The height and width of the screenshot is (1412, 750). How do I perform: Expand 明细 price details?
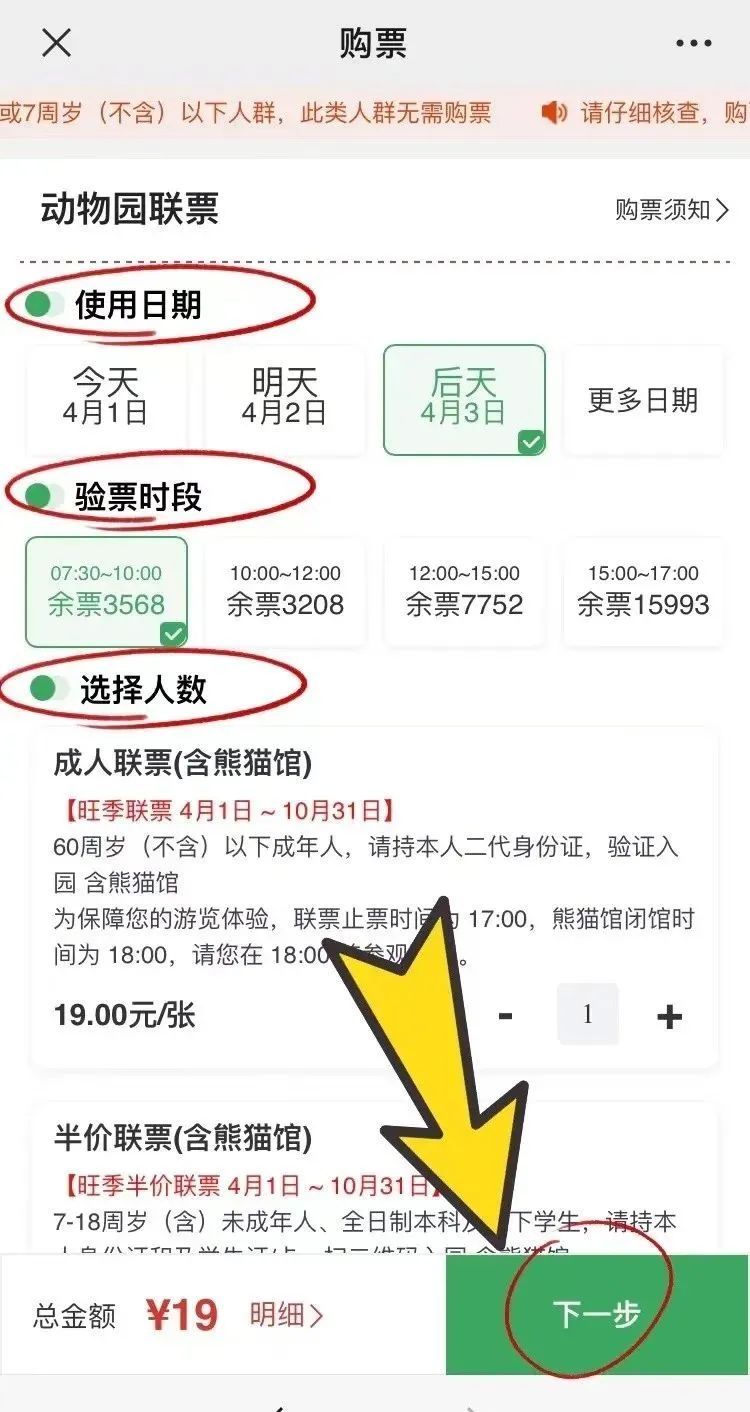(x=287, y=1315)
